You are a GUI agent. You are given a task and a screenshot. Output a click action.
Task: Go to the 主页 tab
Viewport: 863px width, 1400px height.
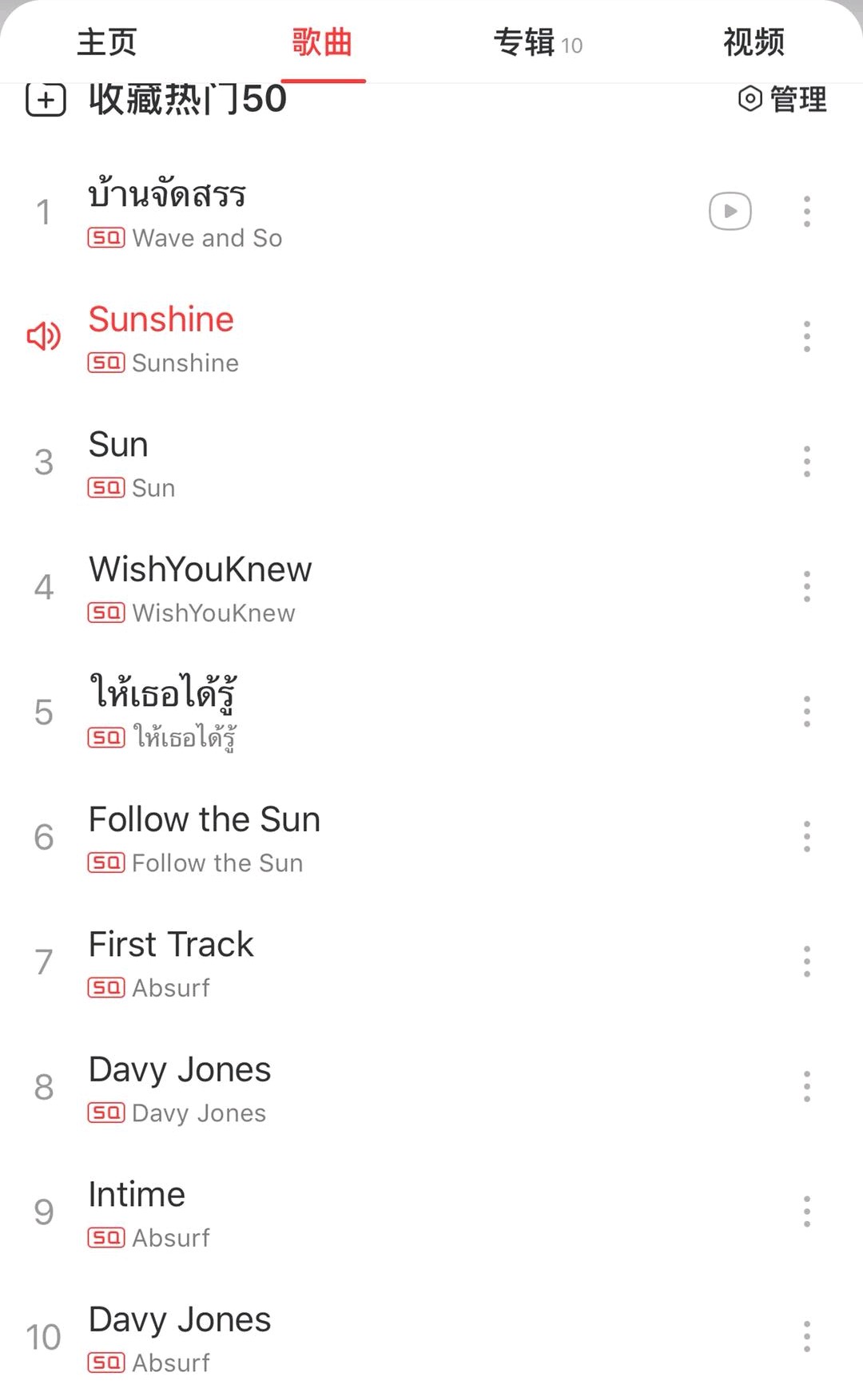coord(105,42)
